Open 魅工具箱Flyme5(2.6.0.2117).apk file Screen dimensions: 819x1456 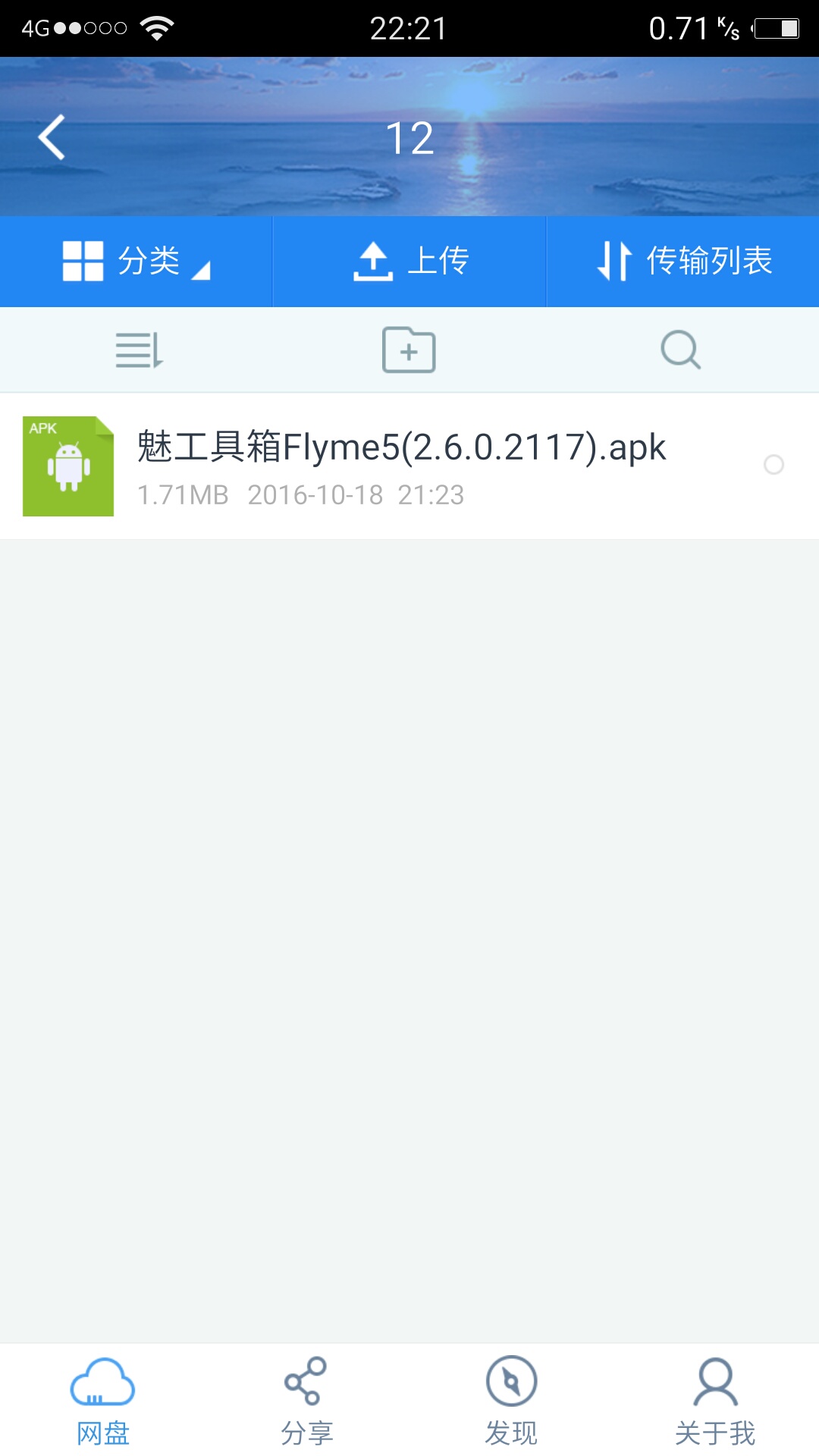(400, 447)
